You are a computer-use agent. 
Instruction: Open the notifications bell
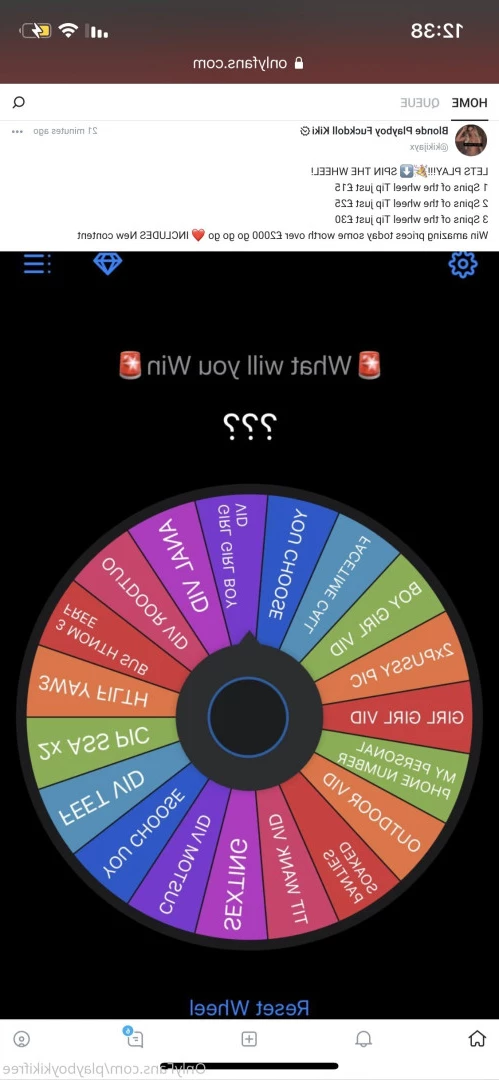(363, 1039)
